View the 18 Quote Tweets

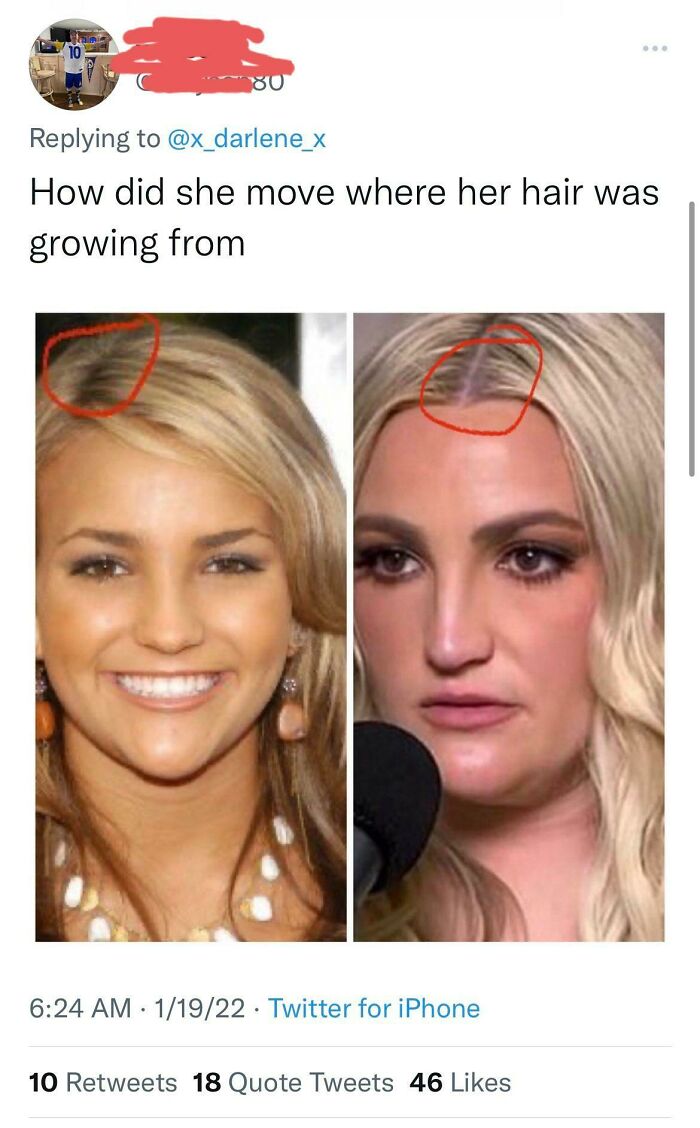point(293,1082)
